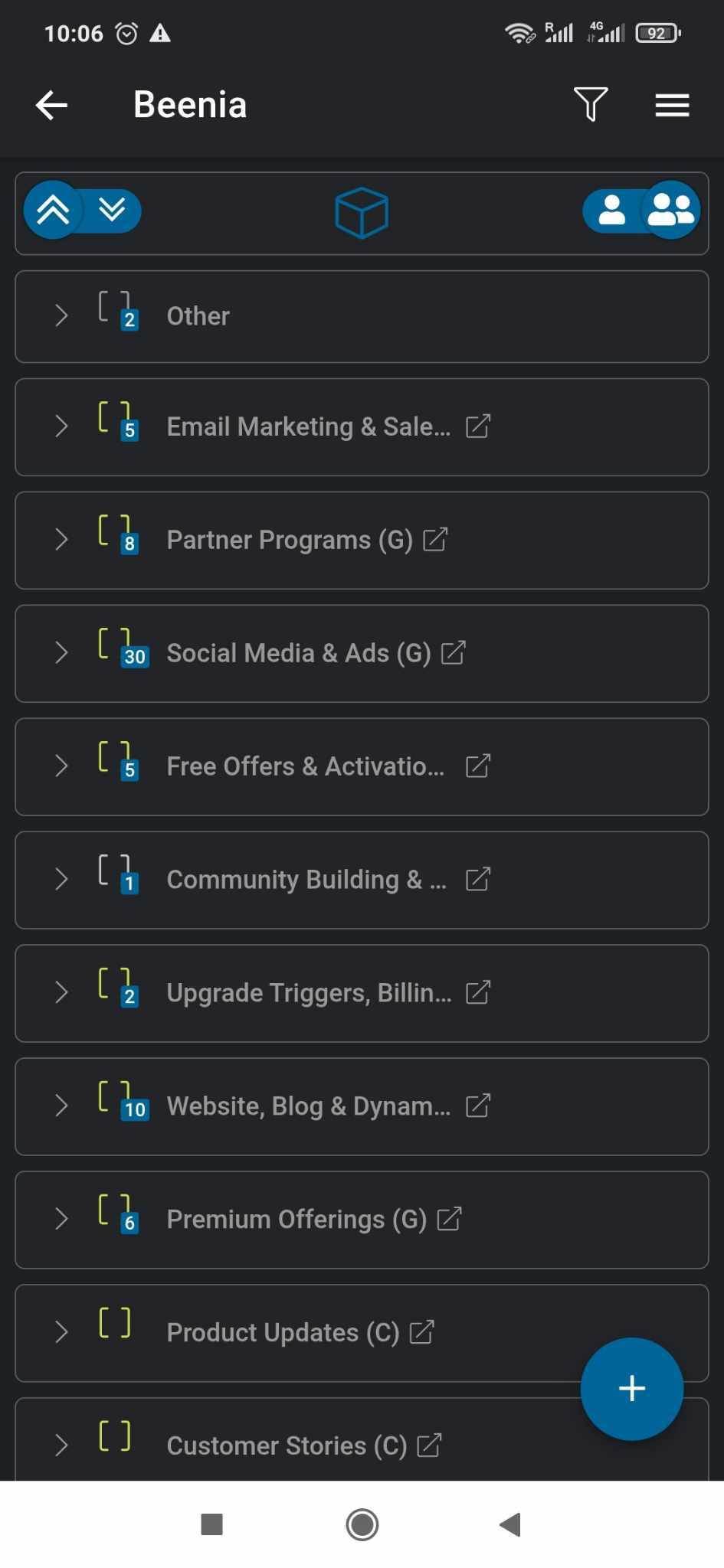Switch to group people view
Image resolution: width=724 pixels, height=1568 pixels.
coord(670,211)
